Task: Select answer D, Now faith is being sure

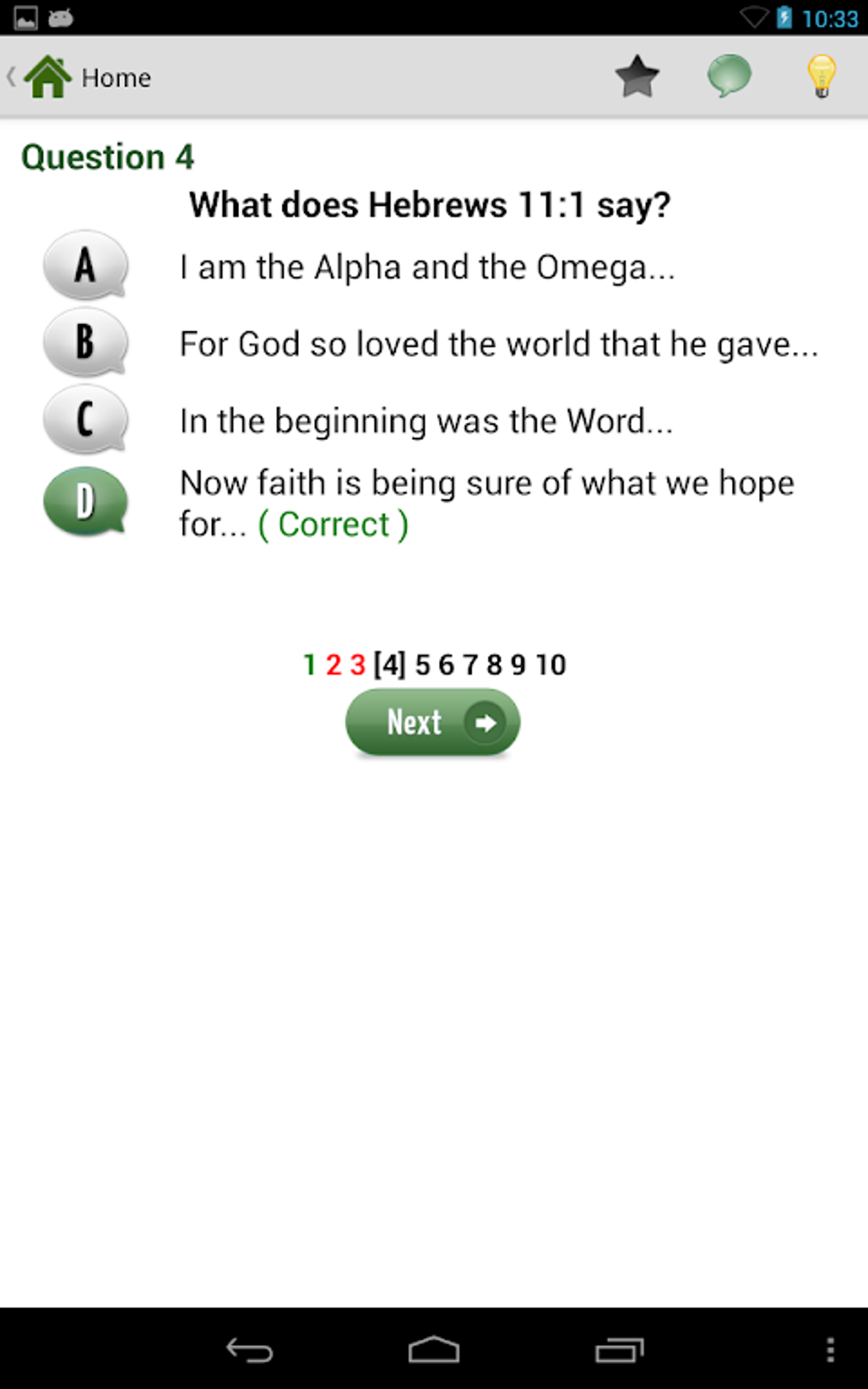Action: (85, 502)
